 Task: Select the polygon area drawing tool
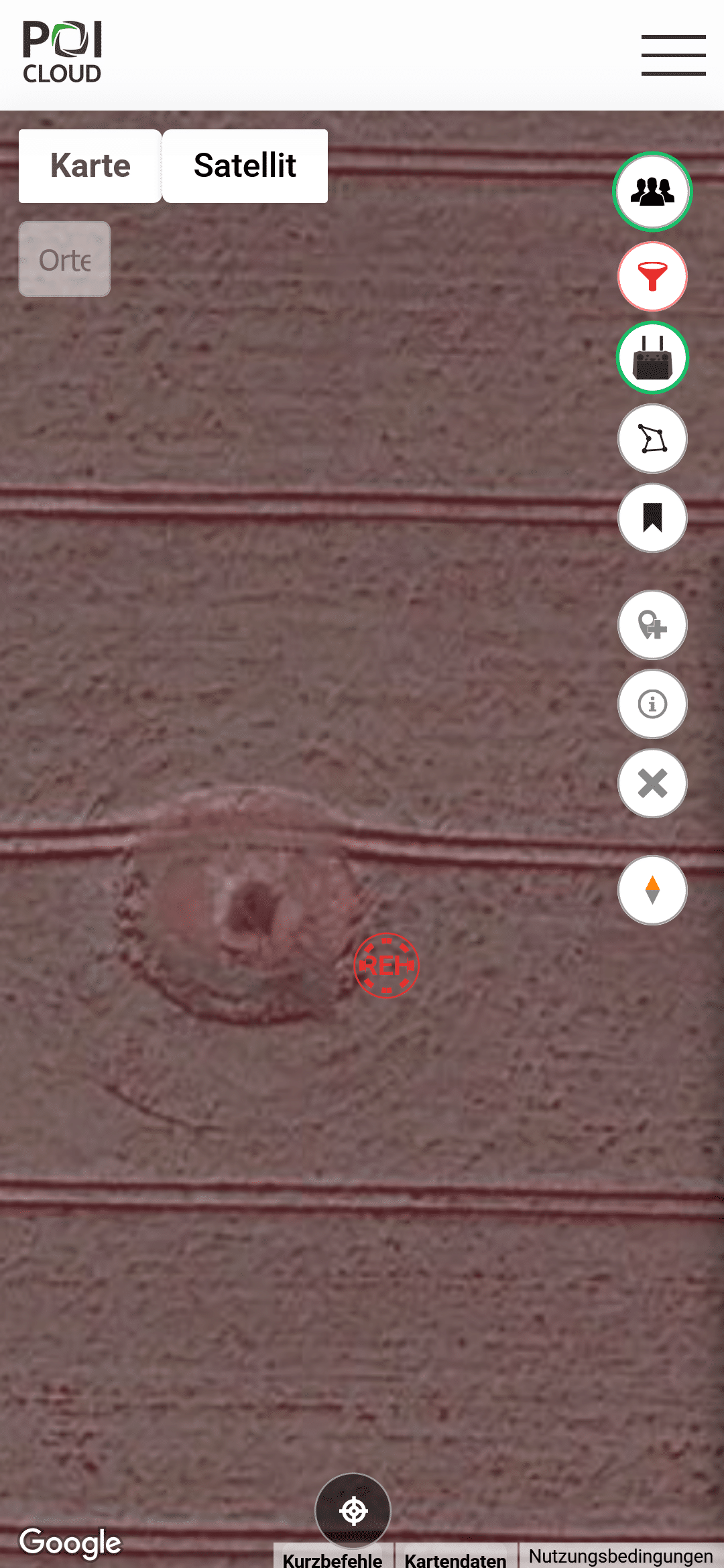click(652, 439)
